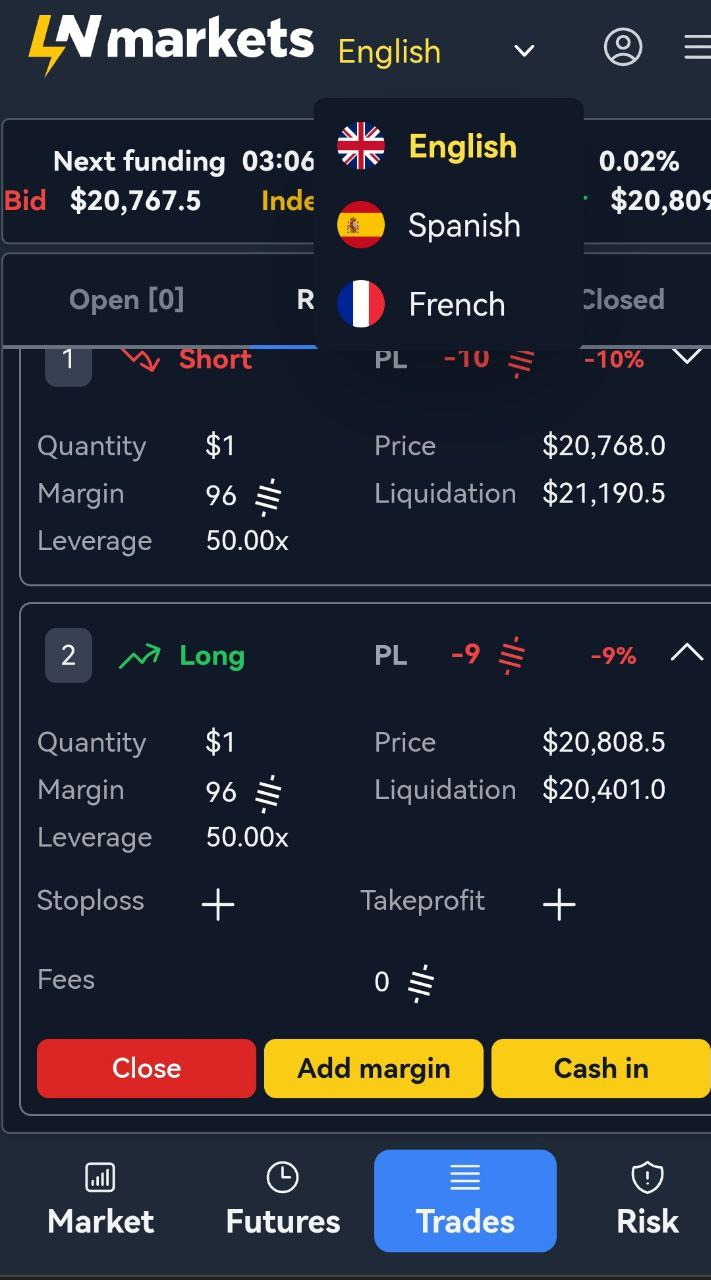Switch to the Closed tab
The width and height of the screenshot is (711, 1280).
tap(622, 300)
